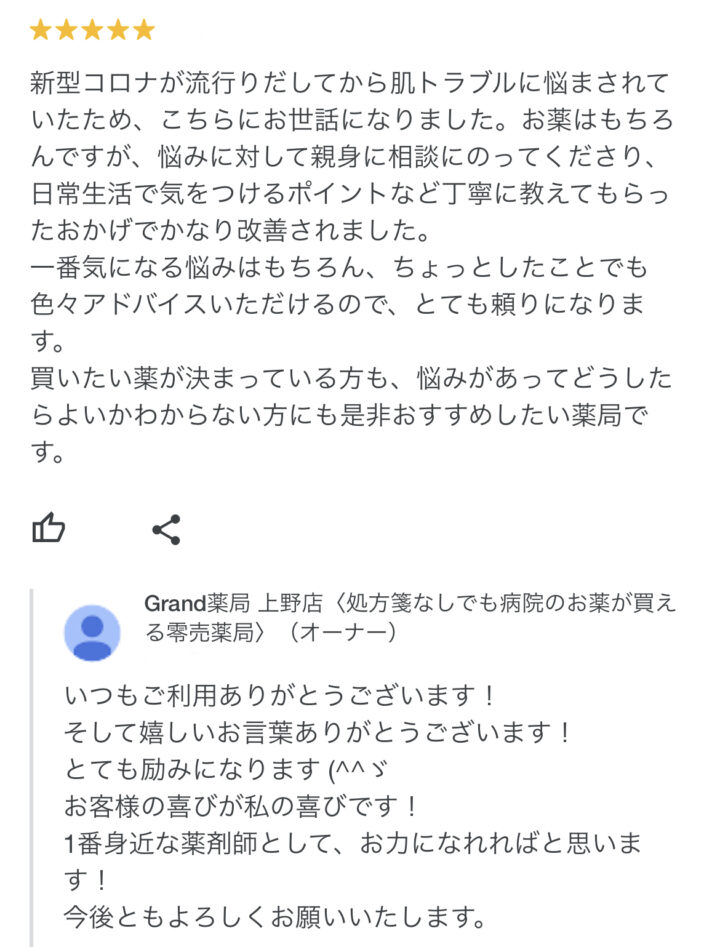The image size is (720, 947).
Task: Toggle the like on this review
Action: 50,526
